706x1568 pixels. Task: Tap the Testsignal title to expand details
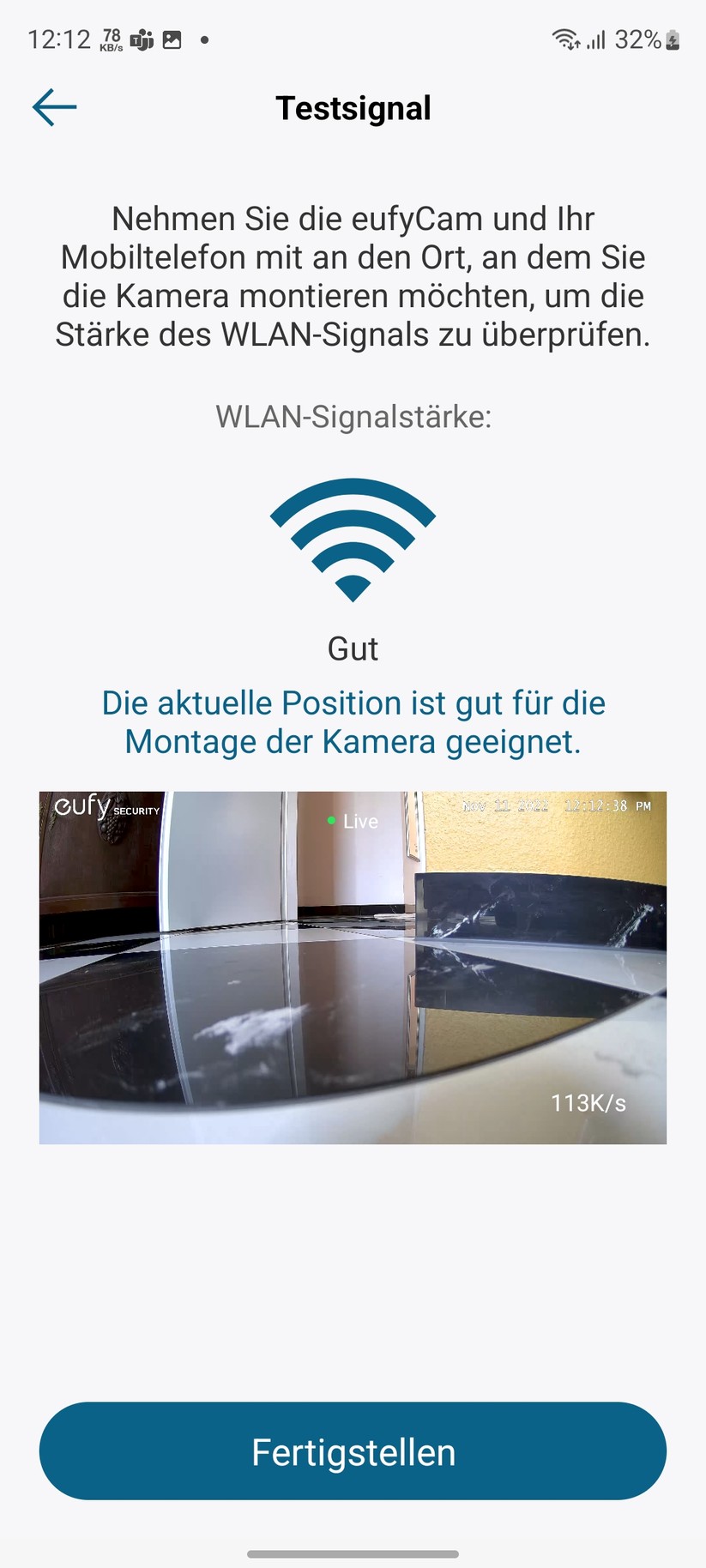[x=353, y=107]
